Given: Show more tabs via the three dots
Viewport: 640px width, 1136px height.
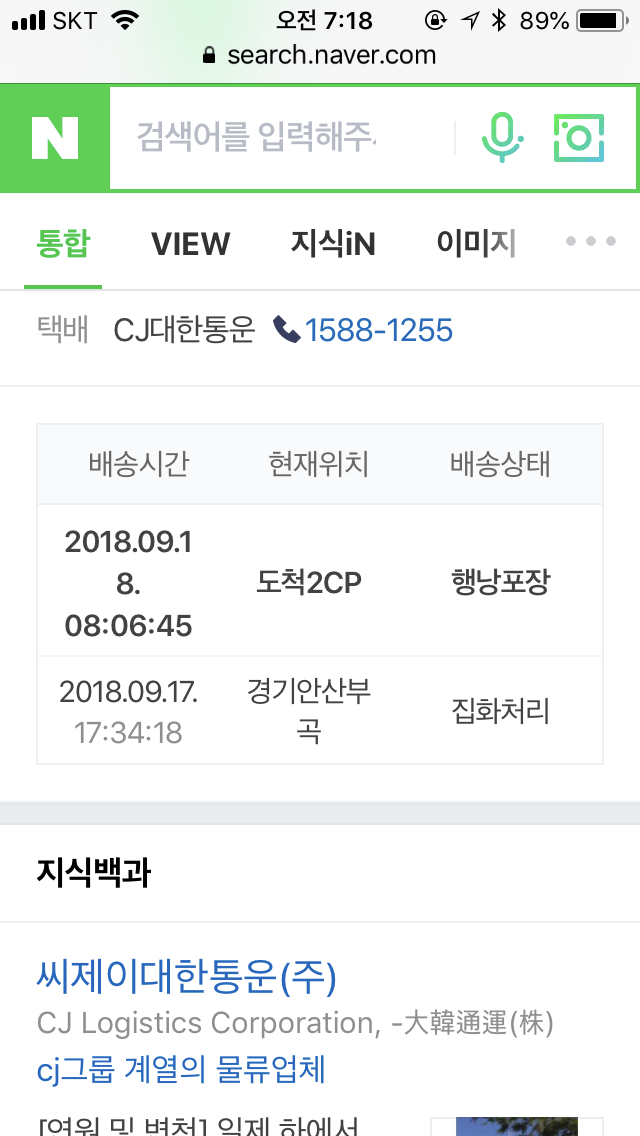Looking at the screenshot, I should tap(591, 242).
